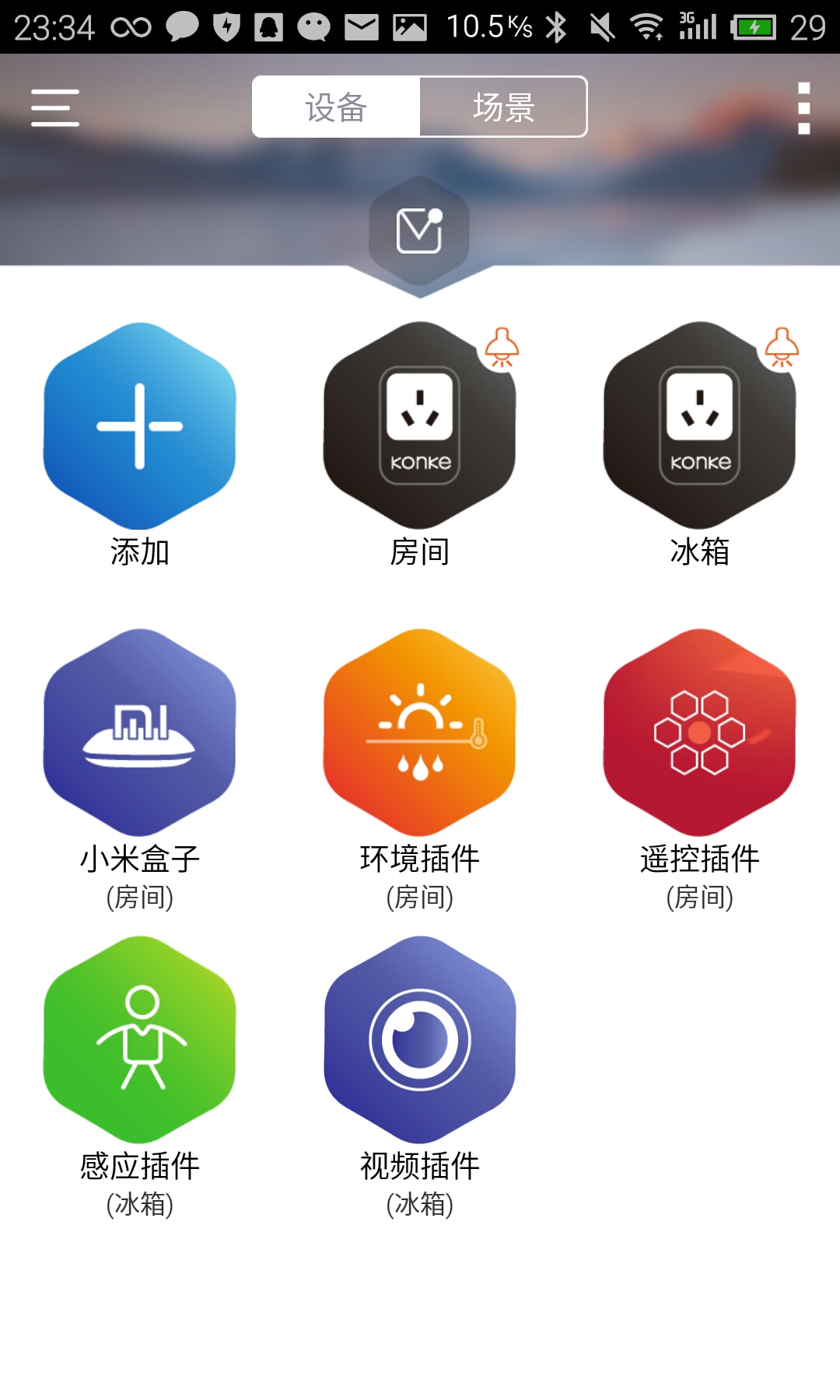Open 遥控插件 remote control plugin
840x1400 pixels.
click(700, 733)
